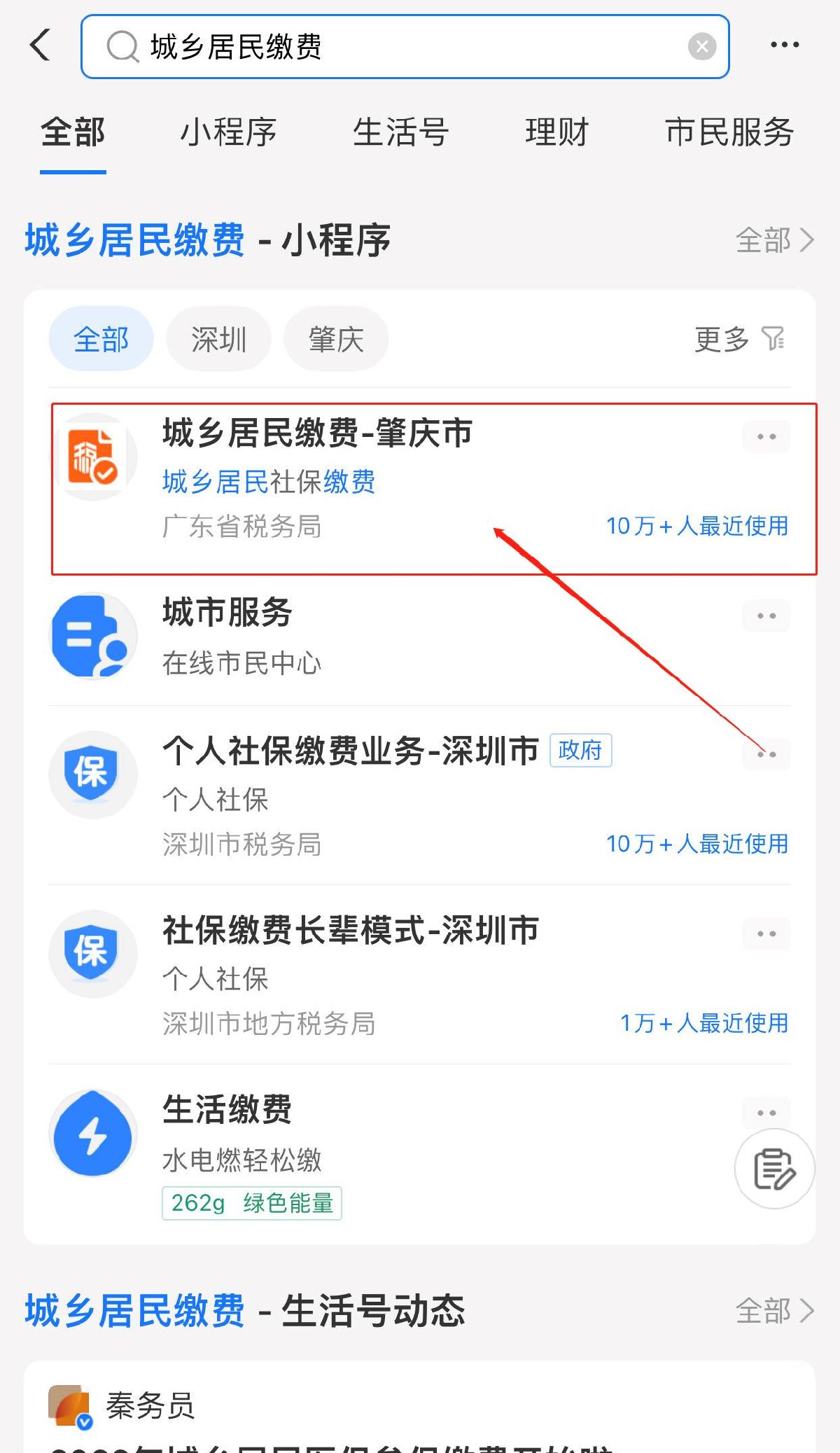The image size is (840, 1453).
Task: Switch to the 生活号 tab
Action: pyautogui.click(x=400, y=132)
